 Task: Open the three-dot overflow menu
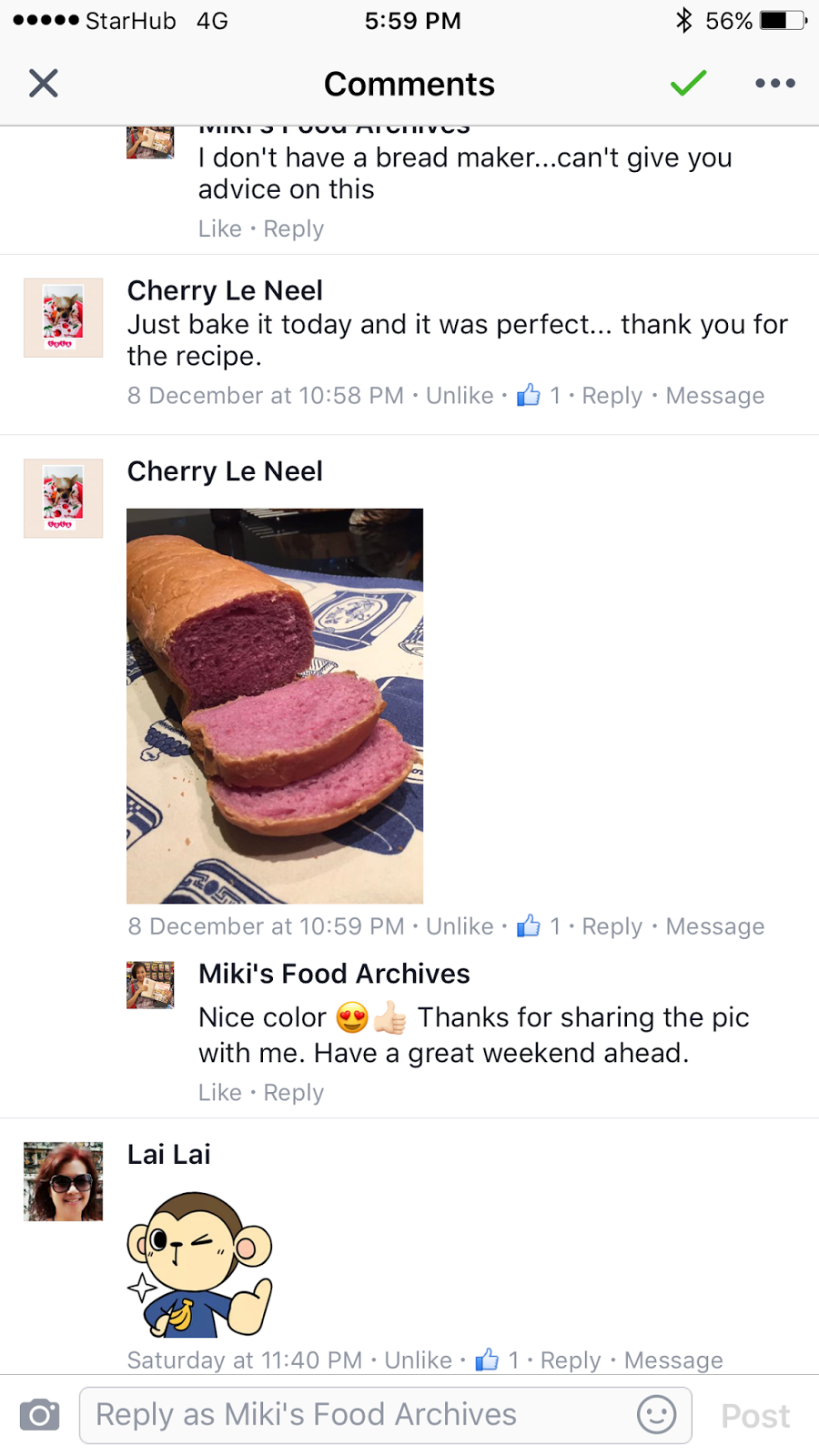(775, 84)
